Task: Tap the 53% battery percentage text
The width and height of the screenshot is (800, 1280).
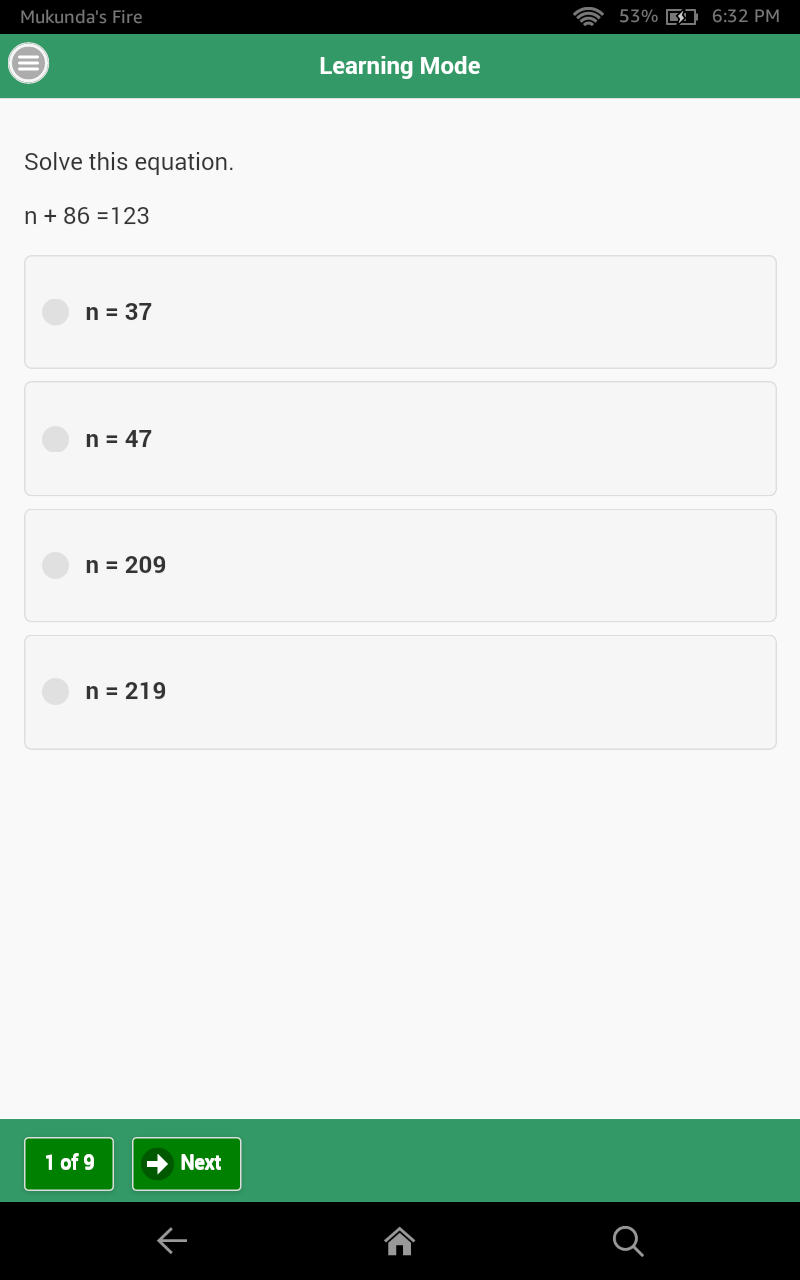Action: [637, 15]
